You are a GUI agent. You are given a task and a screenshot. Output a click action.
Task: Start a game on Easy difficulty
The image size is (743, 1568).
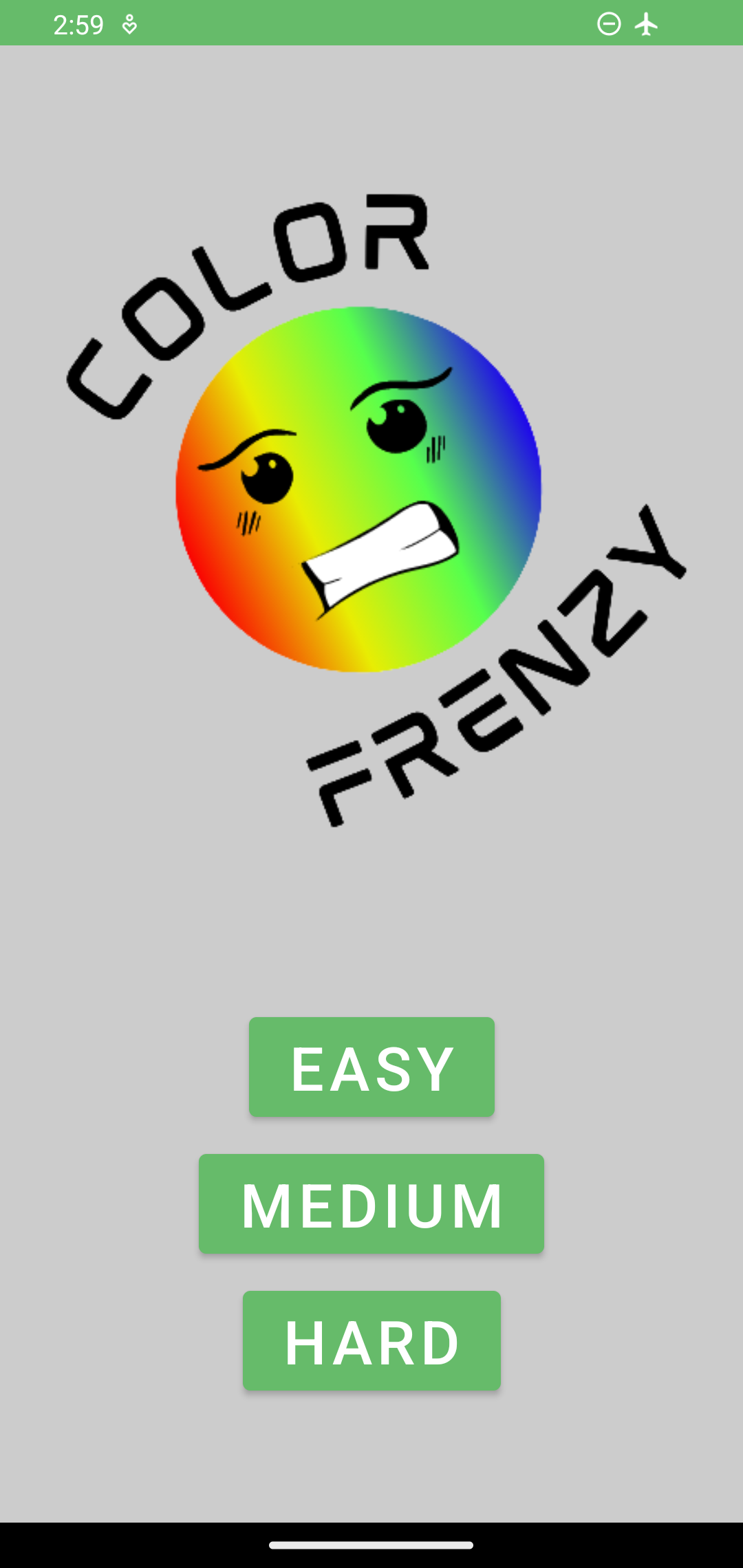tap(371, 1067)
